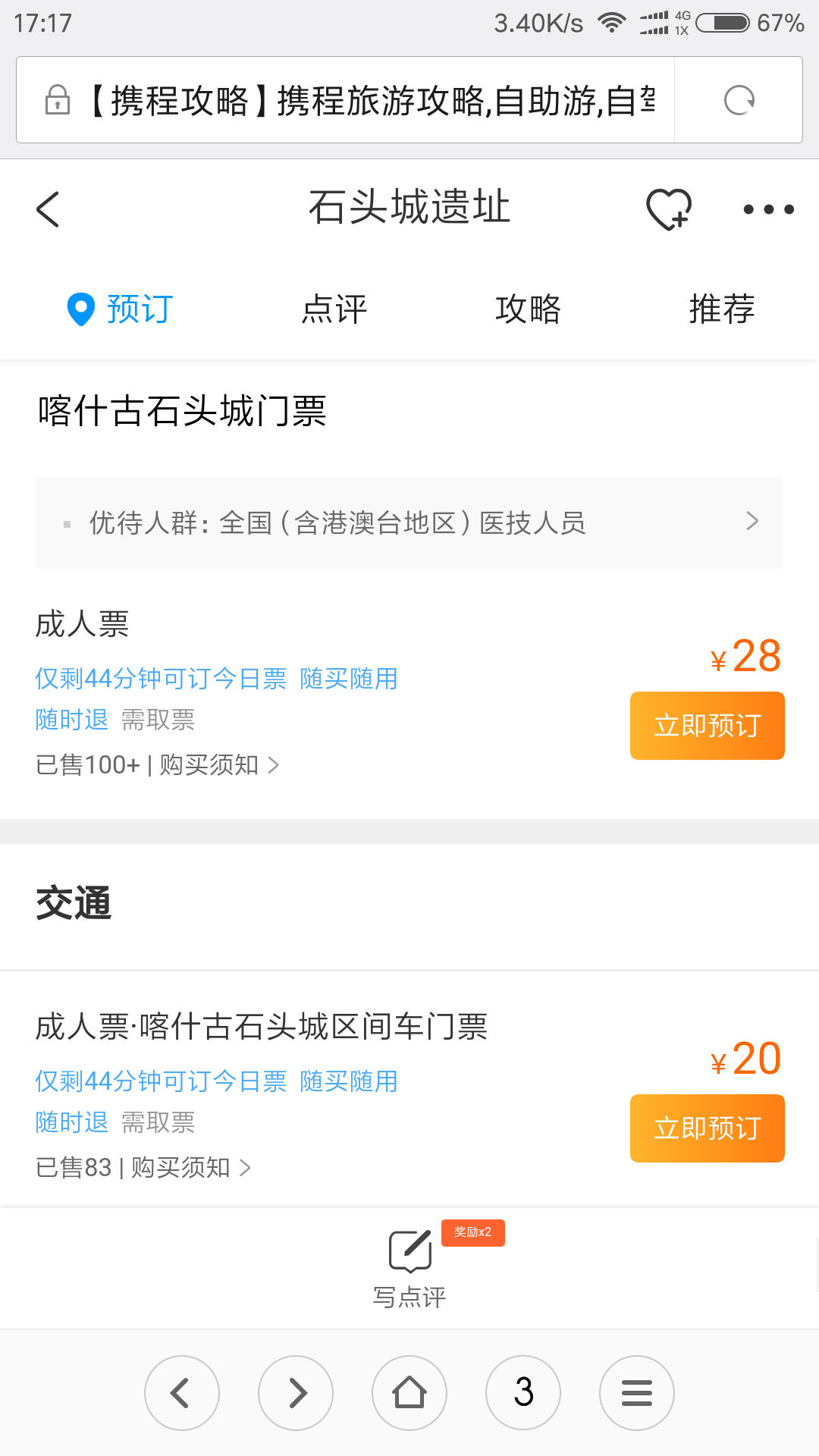Open the 攻略 tab
The width and height of the screenshot is (819, 1456).
(528, 309)
